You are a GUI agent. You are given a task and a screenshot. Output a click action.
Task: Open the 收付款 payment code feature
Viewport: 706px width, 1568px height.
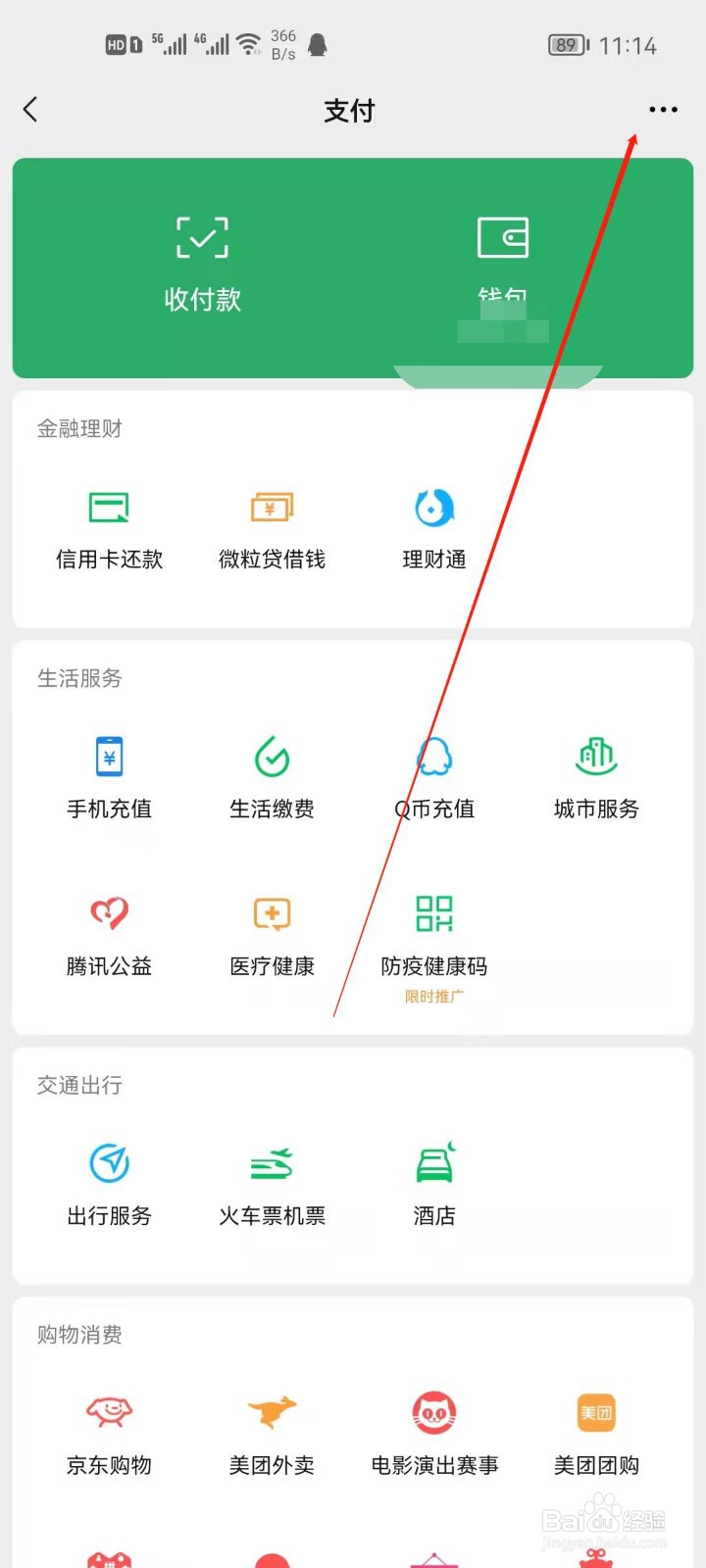point(202,257)
